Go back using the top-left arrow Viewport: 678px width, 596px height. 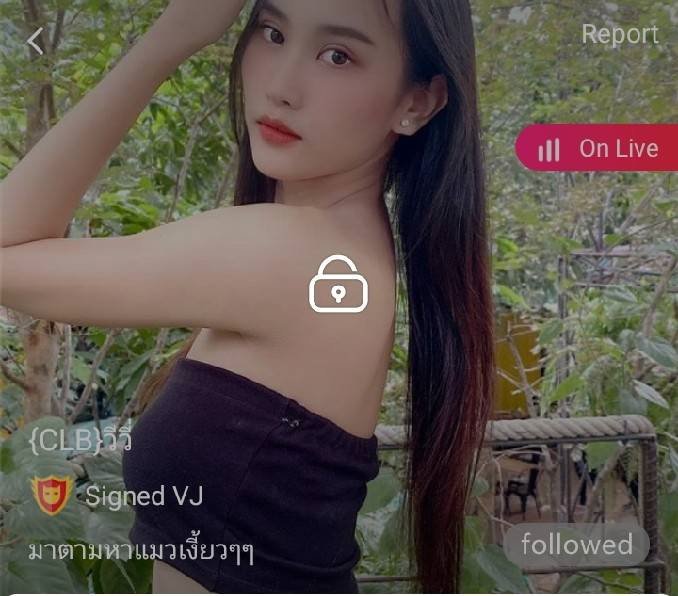pos(36,42)
